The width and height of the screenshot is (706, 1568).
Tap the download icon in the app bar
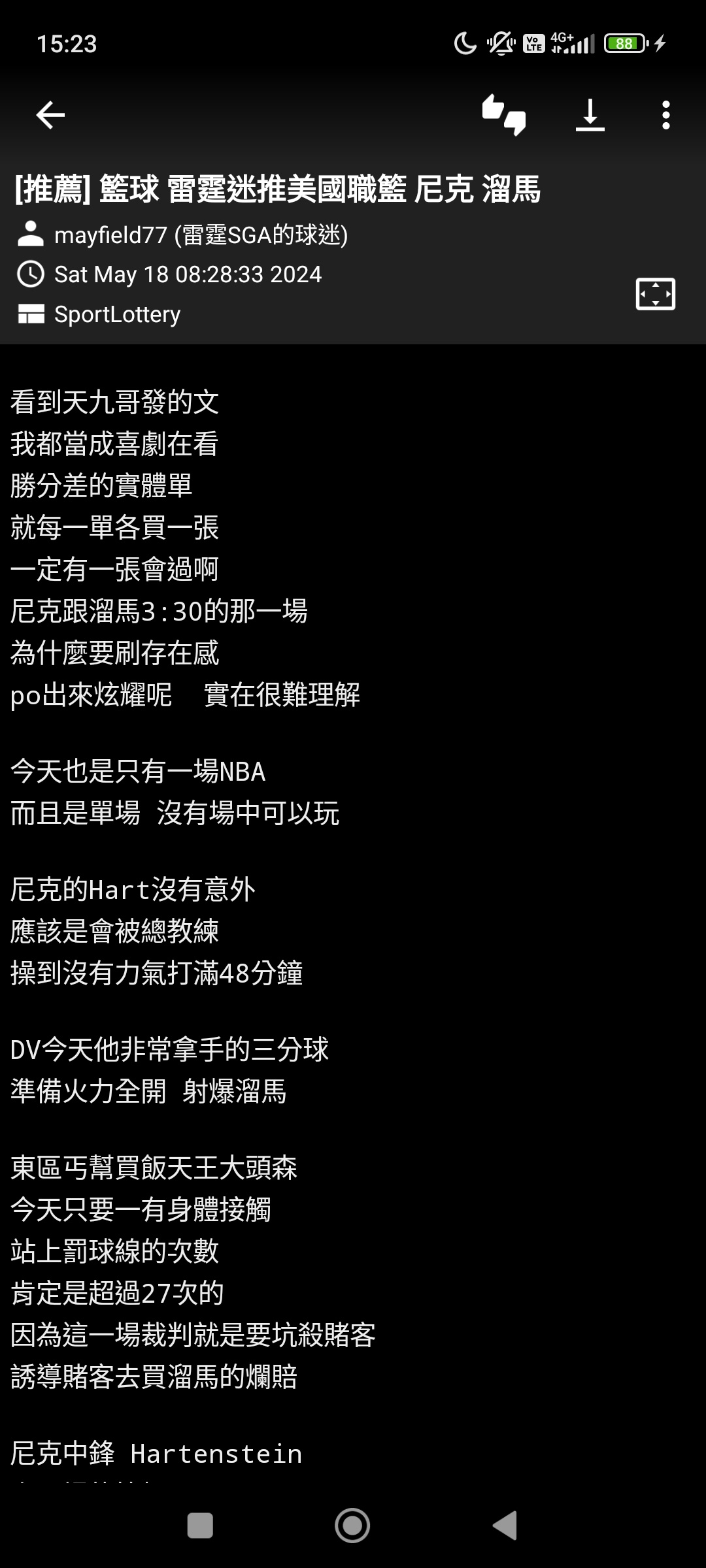tap(590, 115)
